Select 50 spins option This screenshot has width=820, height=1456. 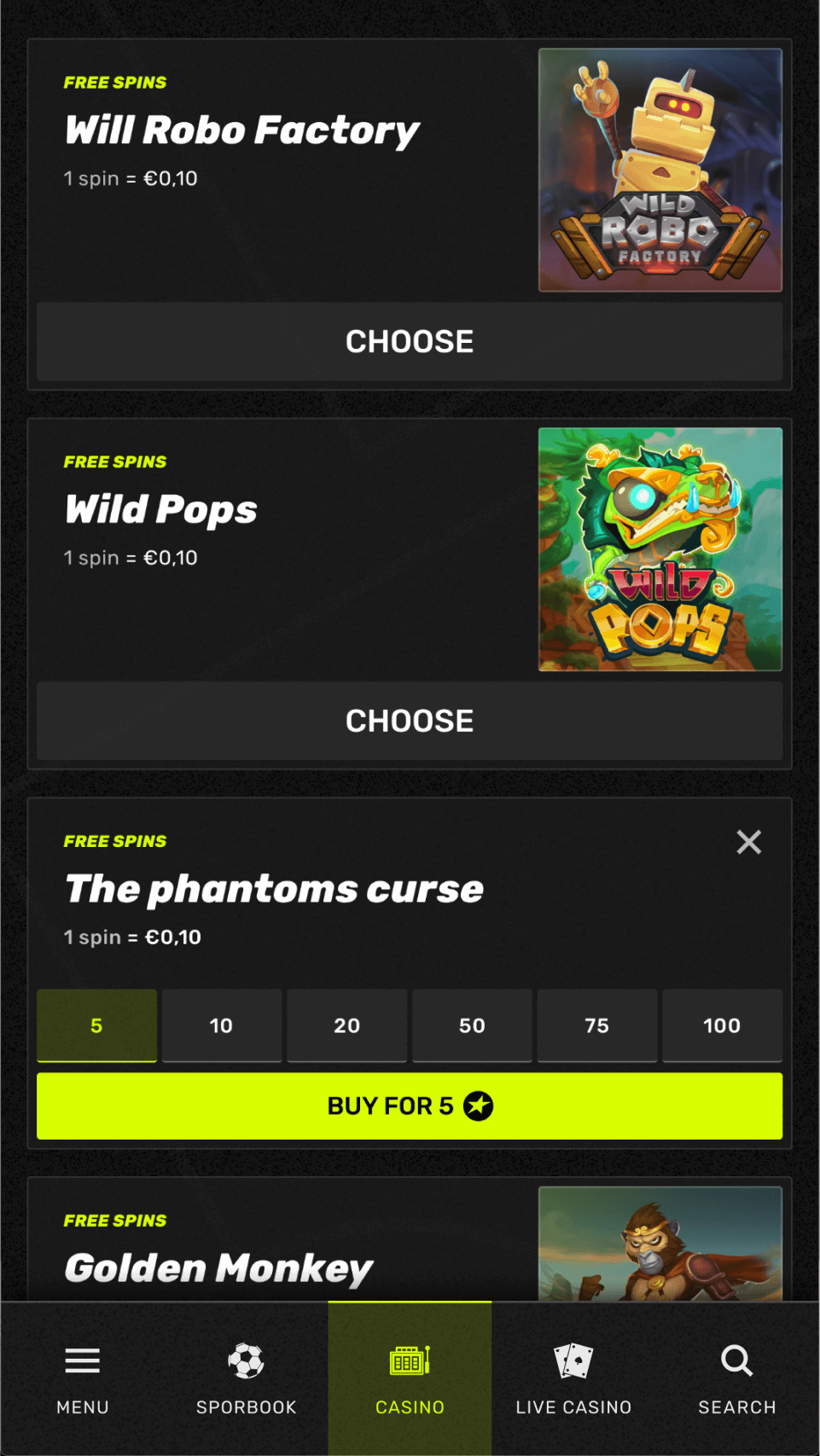tap(472, 1025)
